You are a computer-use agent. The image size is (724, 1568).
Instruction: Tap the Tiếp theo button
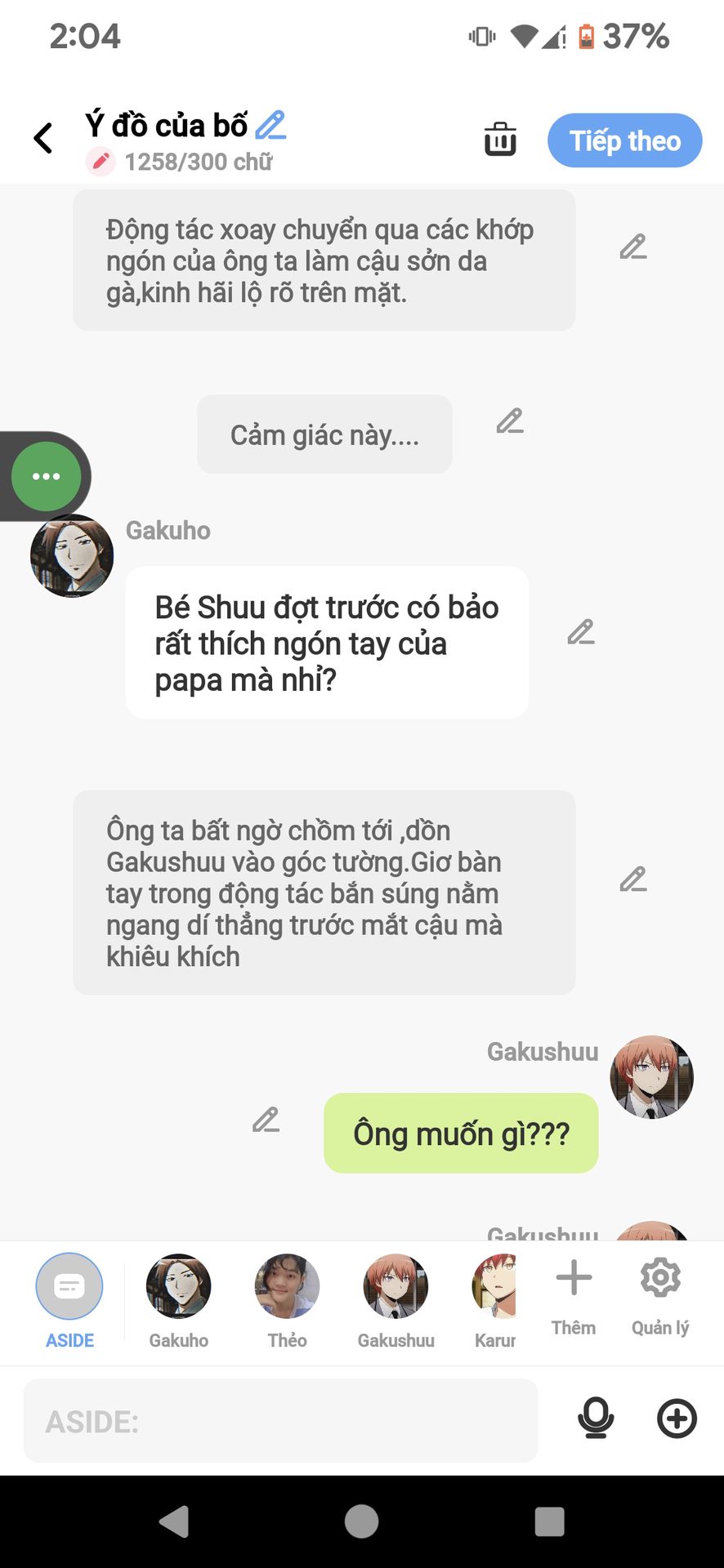pos(624,140)
